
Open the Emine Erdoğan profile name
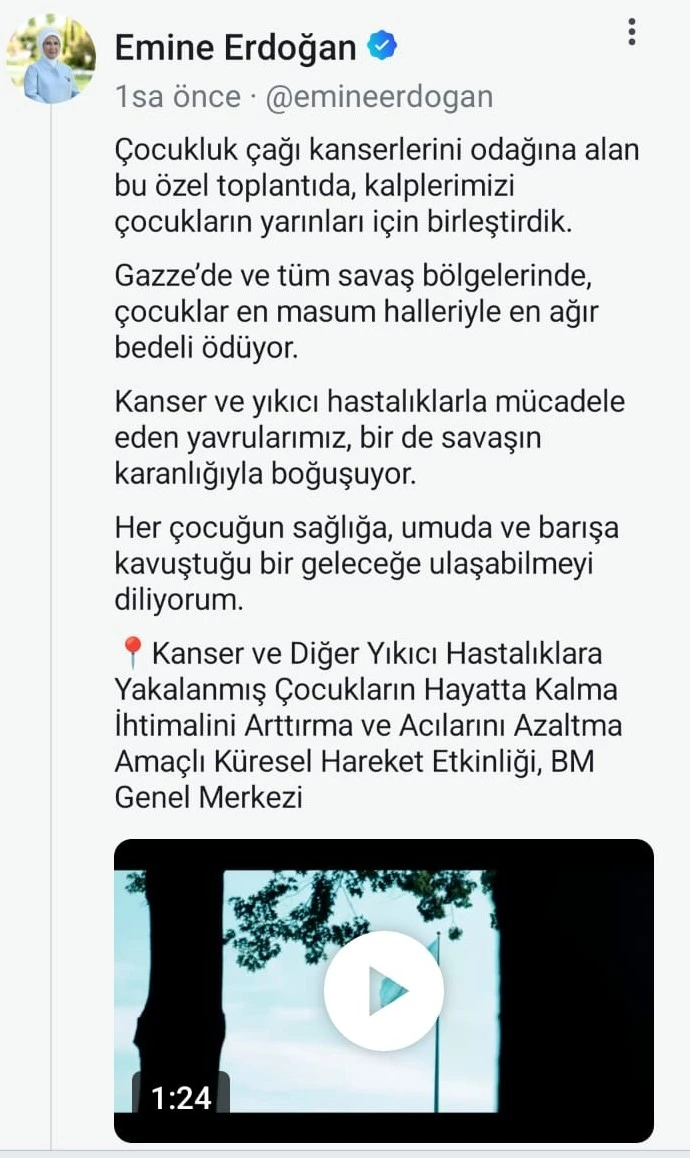click(x=236, y=47)
